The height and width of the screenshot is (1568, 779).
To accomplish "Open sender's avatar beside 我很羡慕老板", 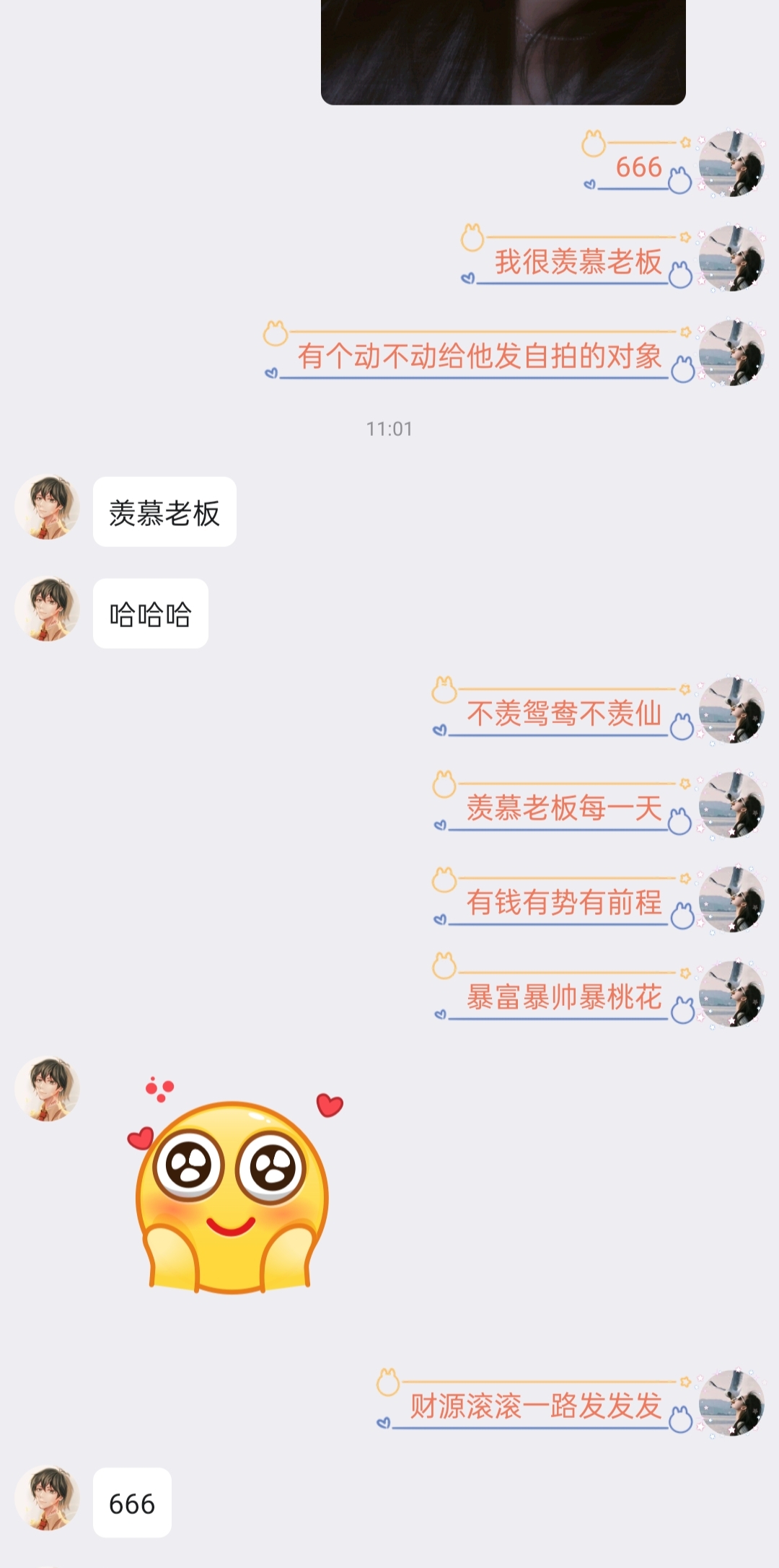I will [x=731, y=258].
